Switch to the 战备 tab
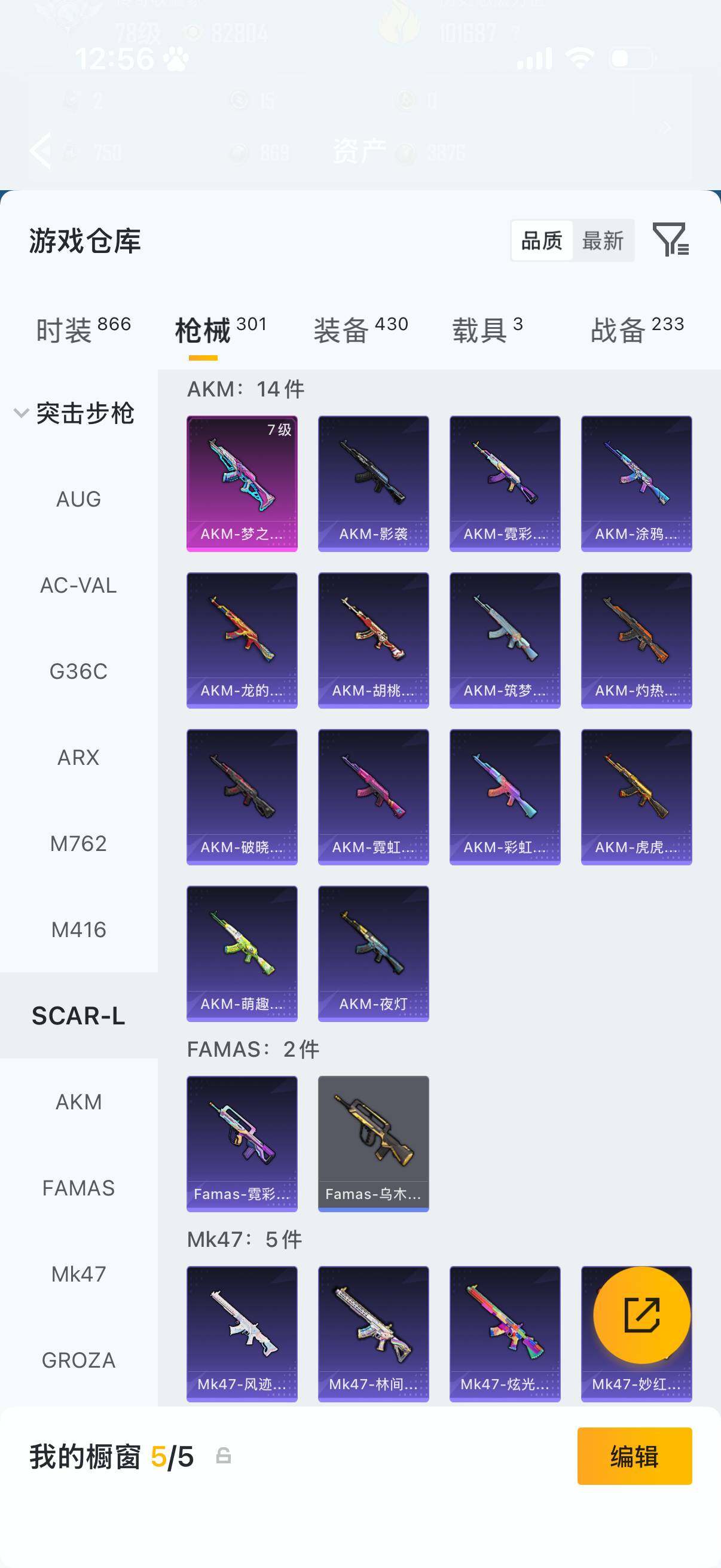The height and width of the screenshot is (1568, 721). [x=637, y=330]
